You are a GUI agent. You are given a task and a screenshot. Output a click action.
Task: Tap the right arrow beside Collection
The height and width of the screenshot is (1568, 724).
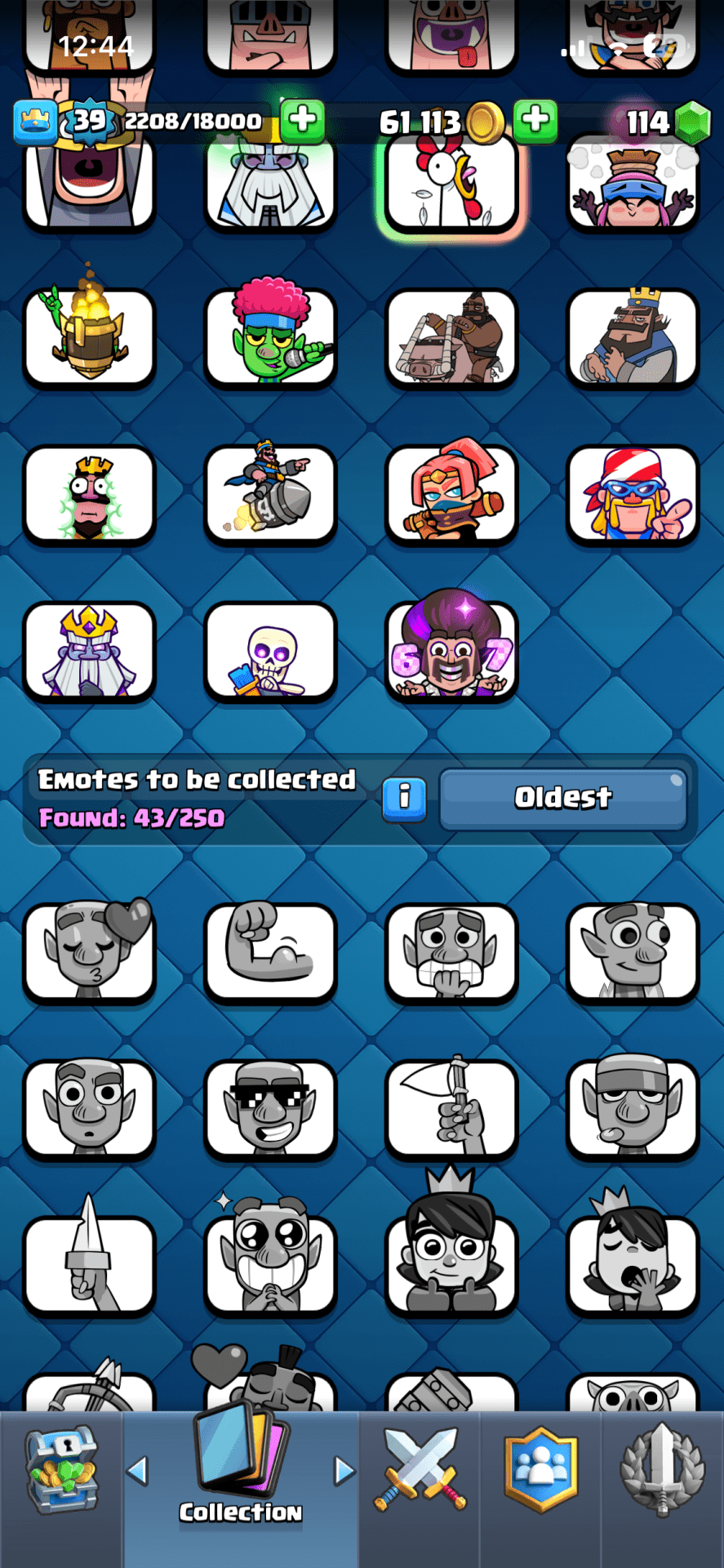344,1471
